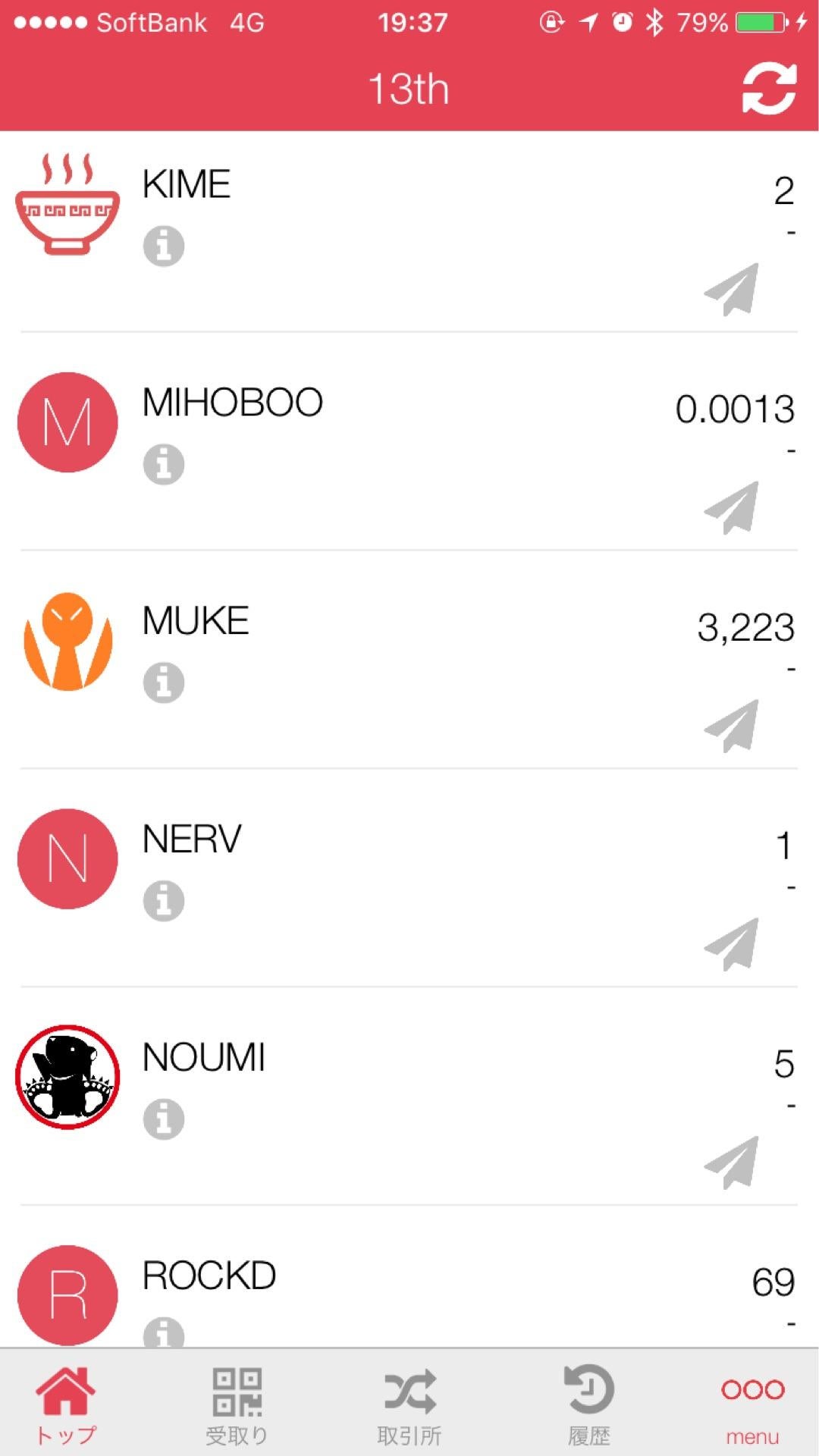Open info for NERV token
The height and width of the screenshot is (1456, 819).
[164, 901]
